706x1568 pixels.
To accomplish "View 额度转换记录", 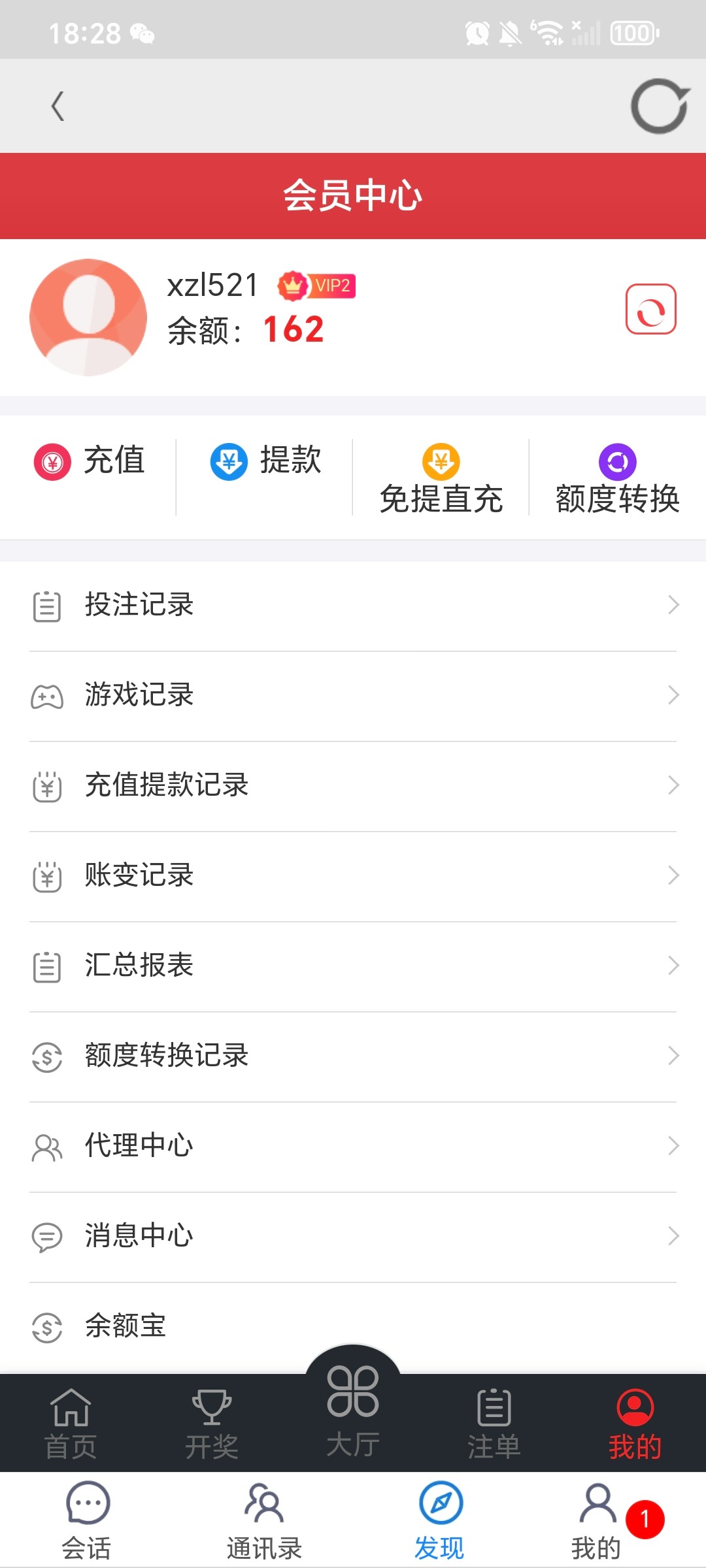I will tap(353, 1056).
